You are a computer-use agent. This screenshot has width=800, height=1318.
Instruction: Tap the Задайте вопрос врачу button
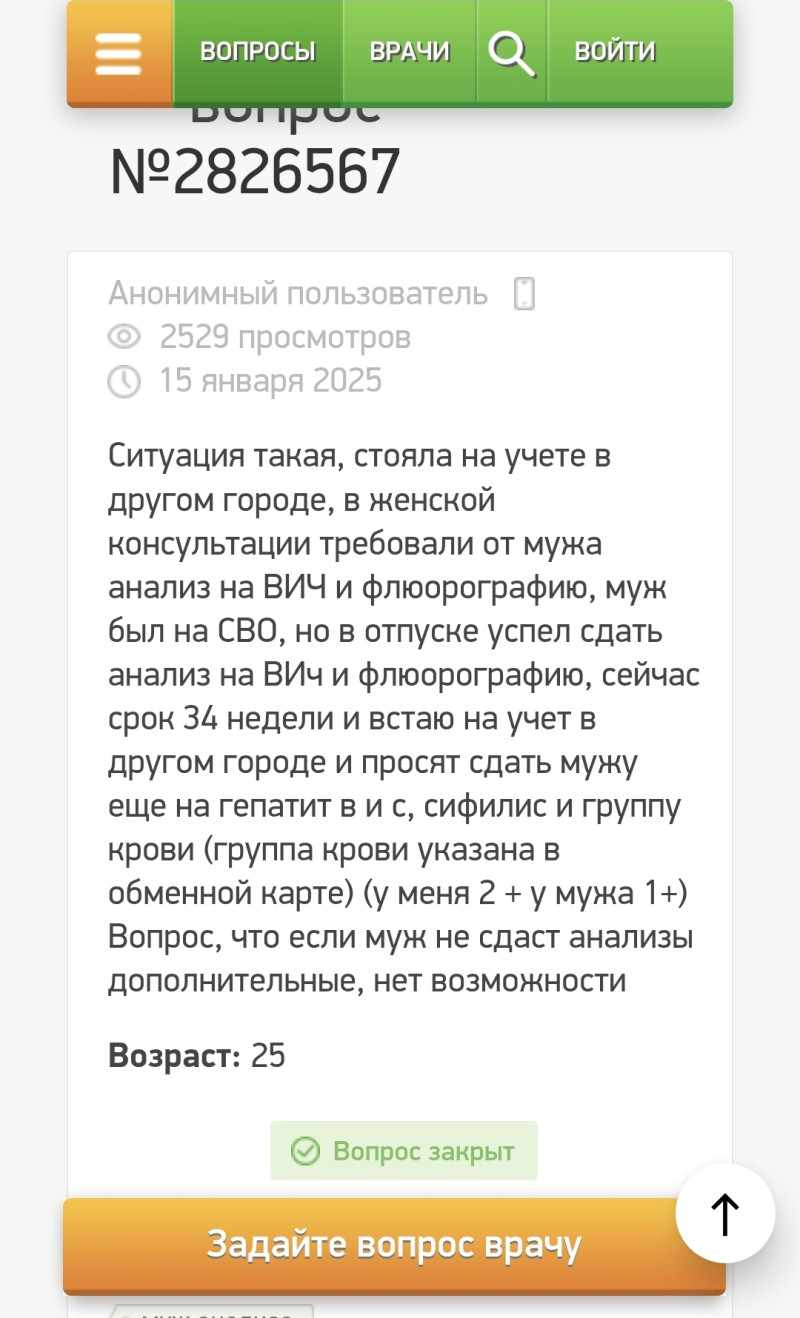pos(393,1245)
